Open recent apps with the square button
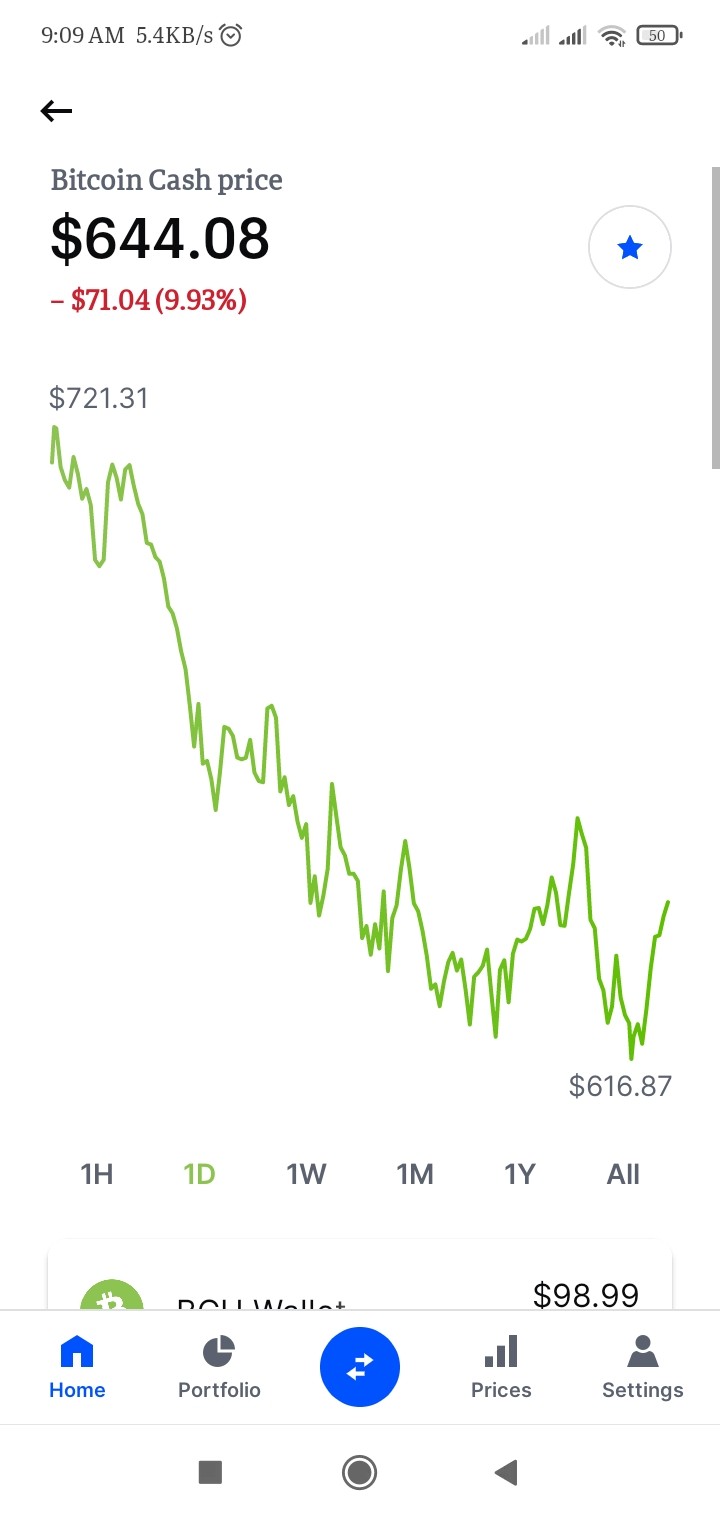 coord(210,1472)
